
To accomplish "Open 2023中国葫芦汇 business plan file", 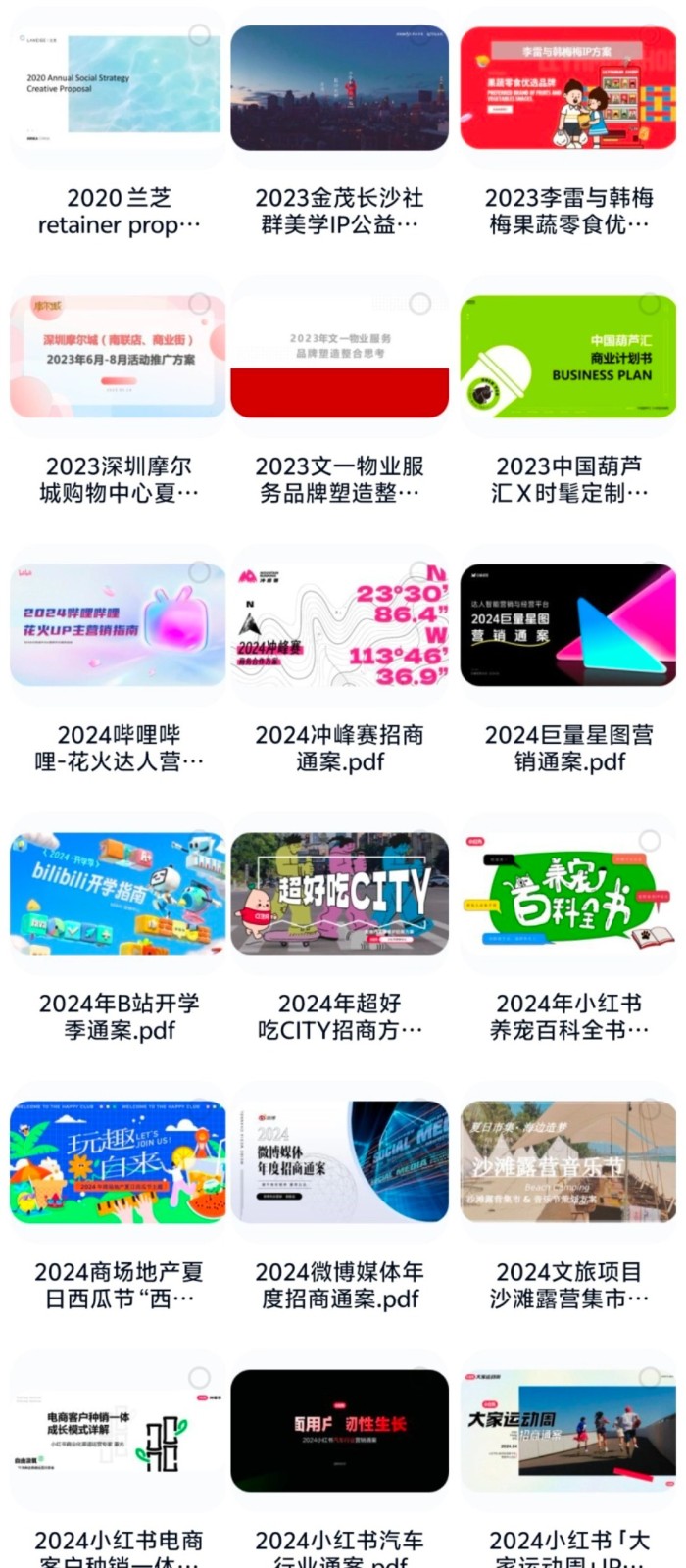I will coord(568,357).
